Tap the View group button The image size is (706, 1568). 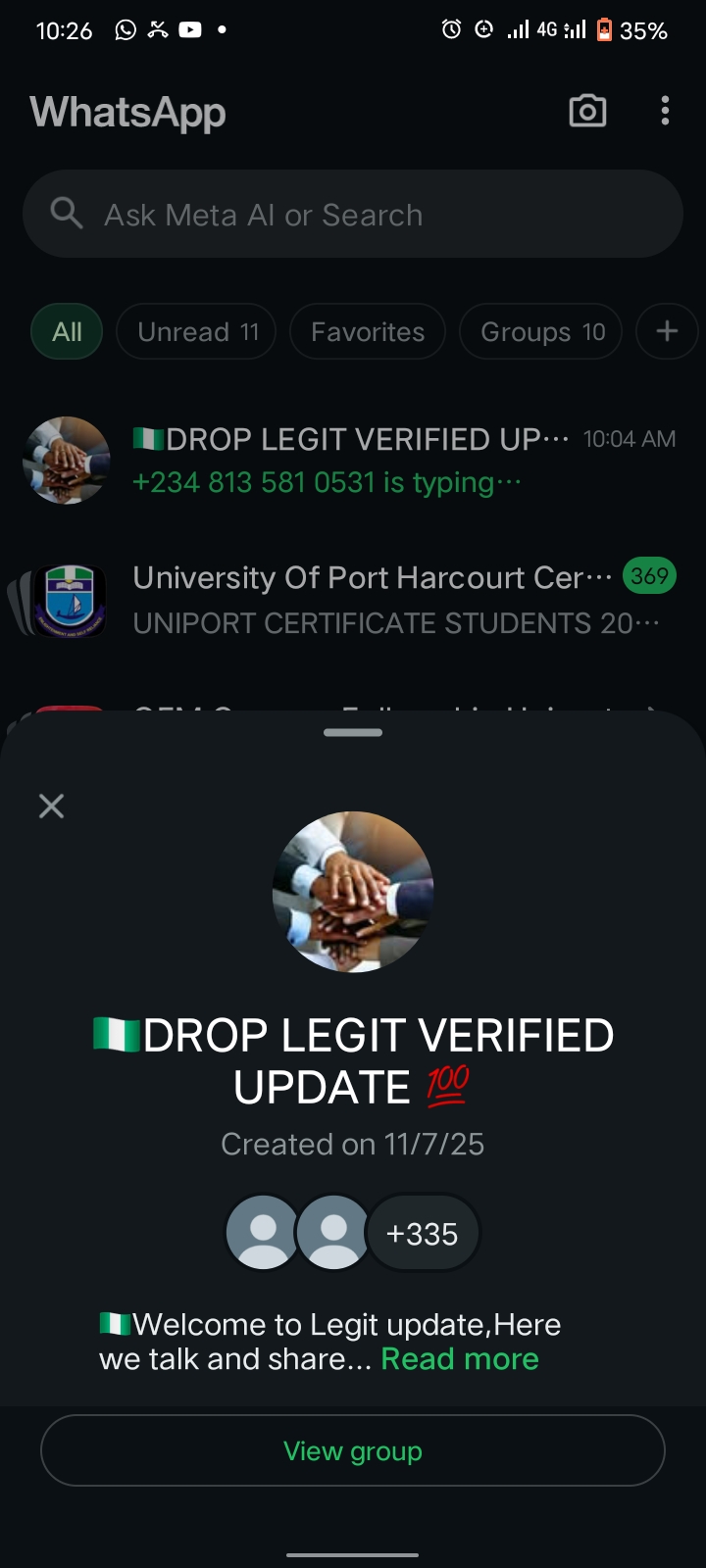pyautogui.click(x=353, y=1450)
